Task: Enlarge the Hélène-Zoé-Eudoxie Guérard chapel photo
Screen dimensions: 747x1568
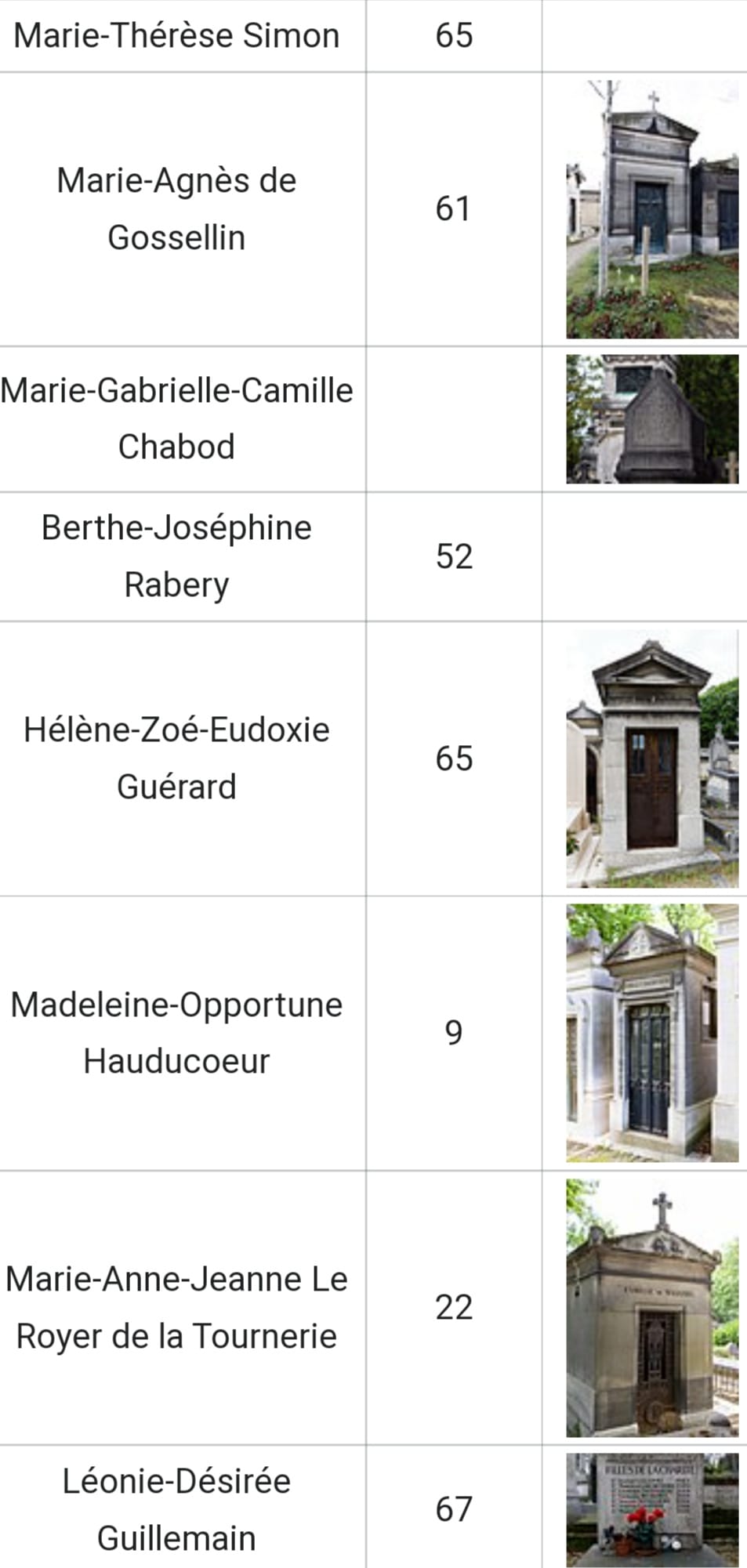Action: point(651,759)
